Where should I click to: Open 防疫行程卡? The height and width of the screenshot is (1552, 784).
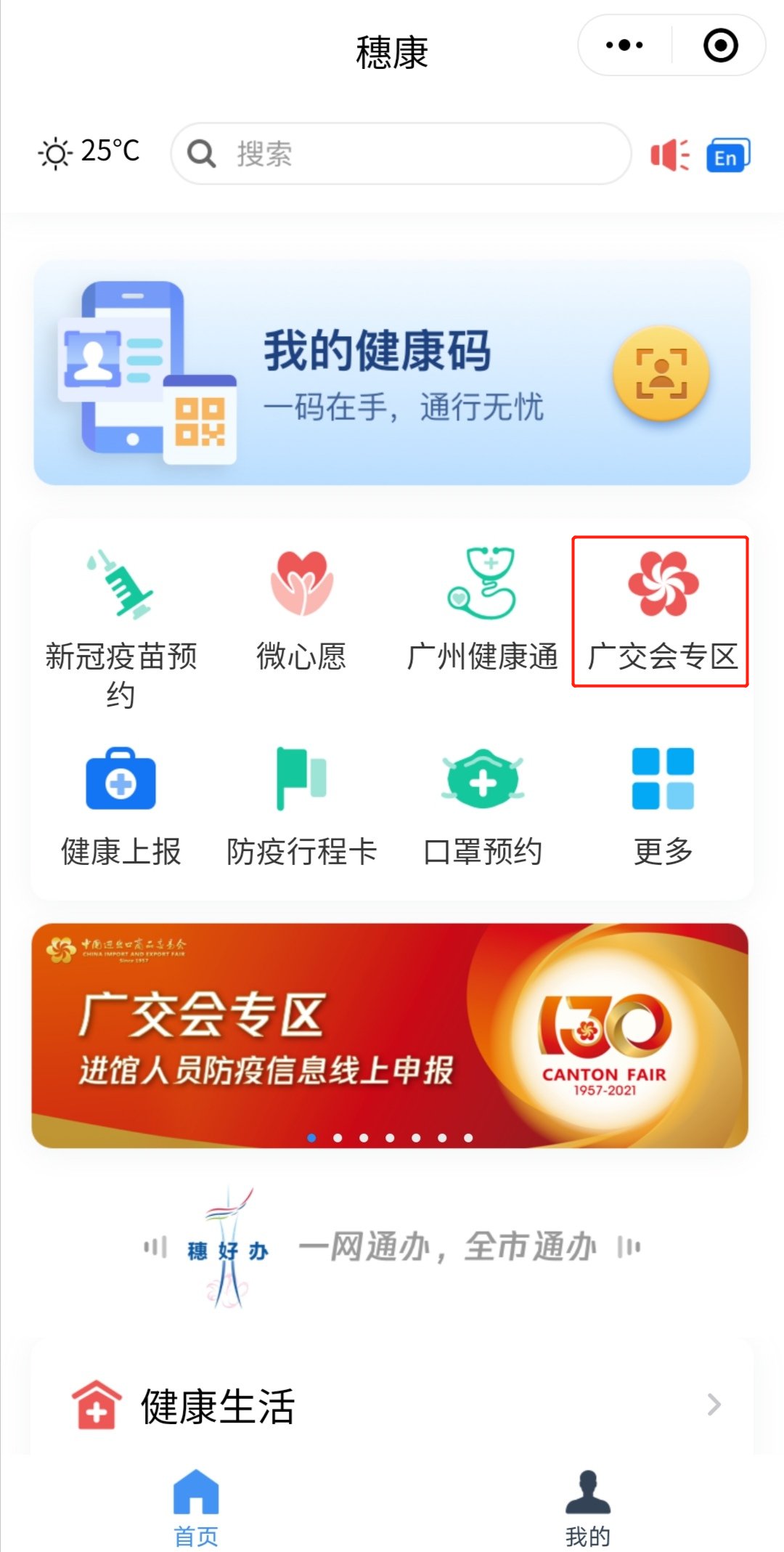pos(301,806)
